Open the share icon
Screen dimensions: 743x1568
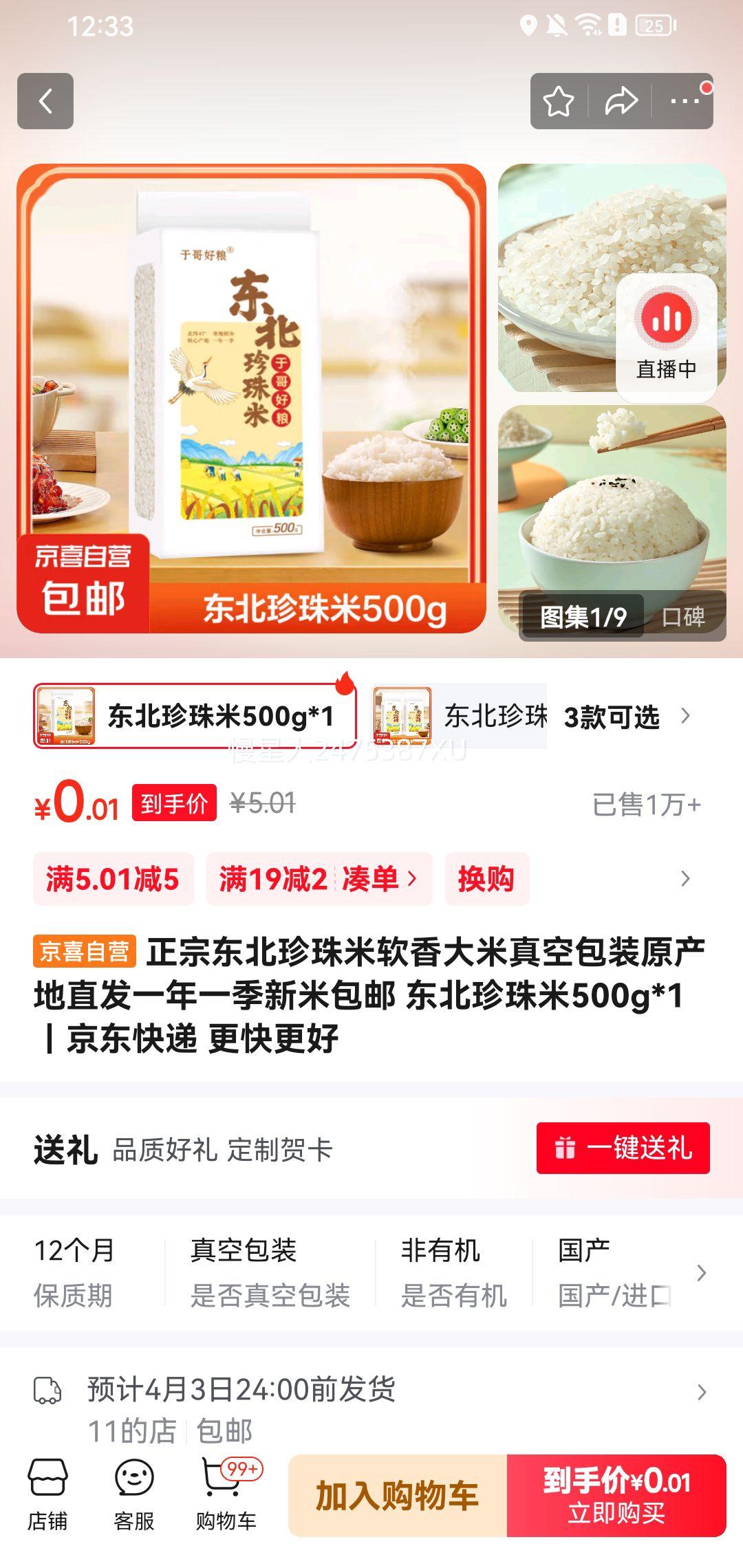point(621,100)
